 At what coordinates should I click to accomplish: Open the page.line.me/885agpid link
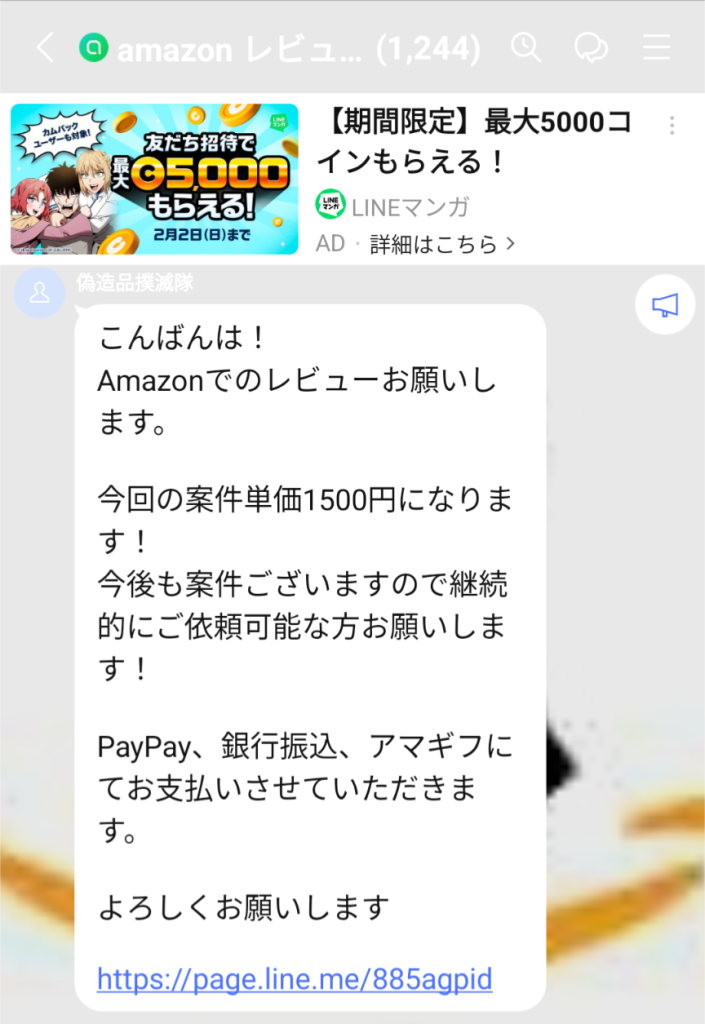click(295, 977)
